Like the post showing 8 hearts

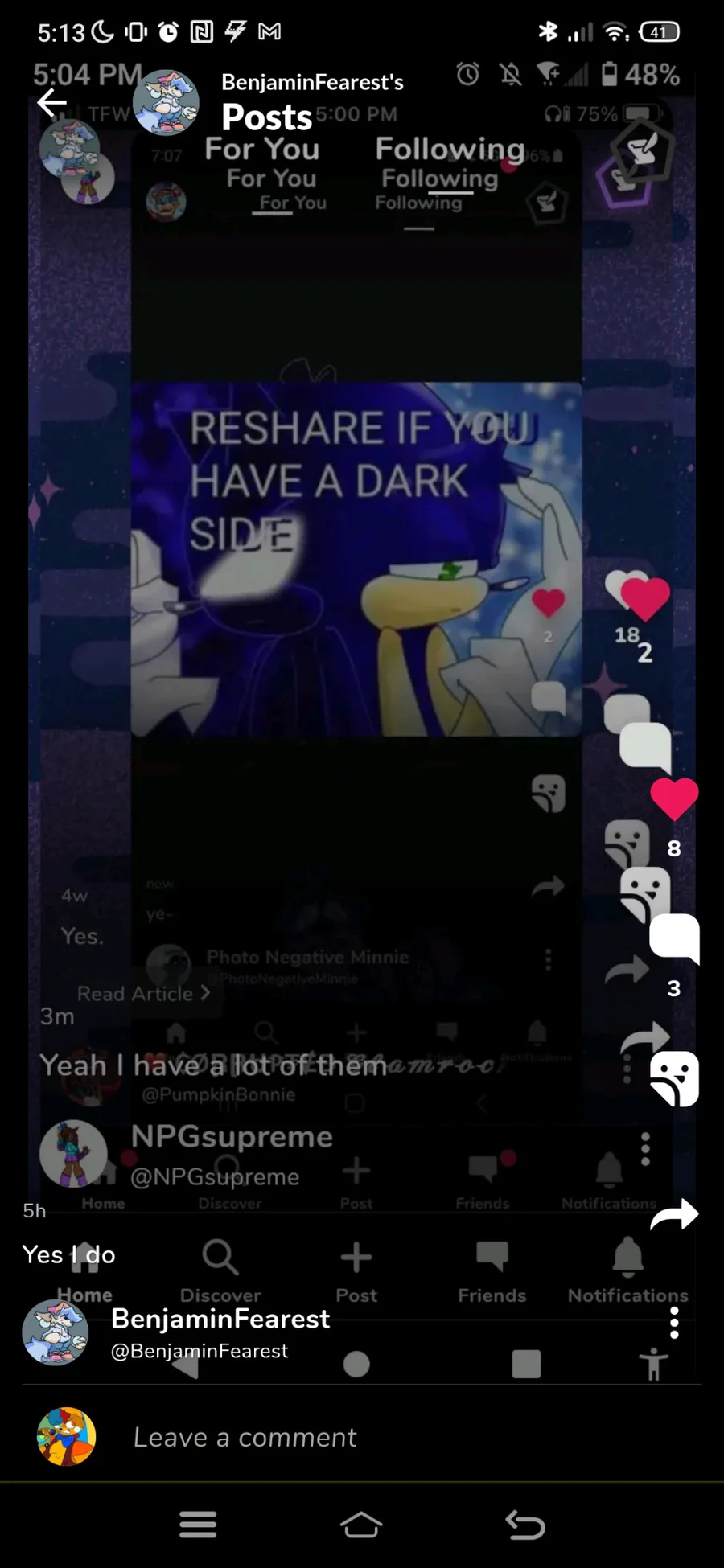point(673,799)
